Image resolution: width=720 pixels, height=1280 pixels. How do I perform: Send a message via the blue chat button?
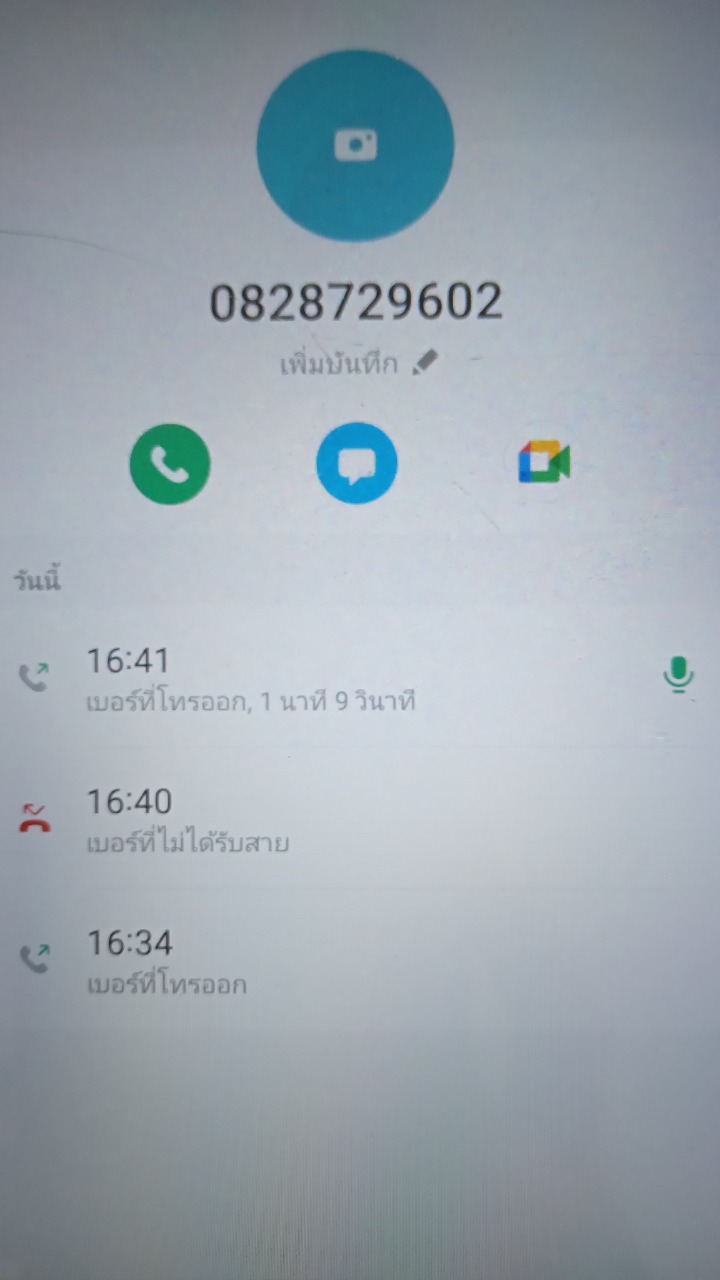[357, 463]
